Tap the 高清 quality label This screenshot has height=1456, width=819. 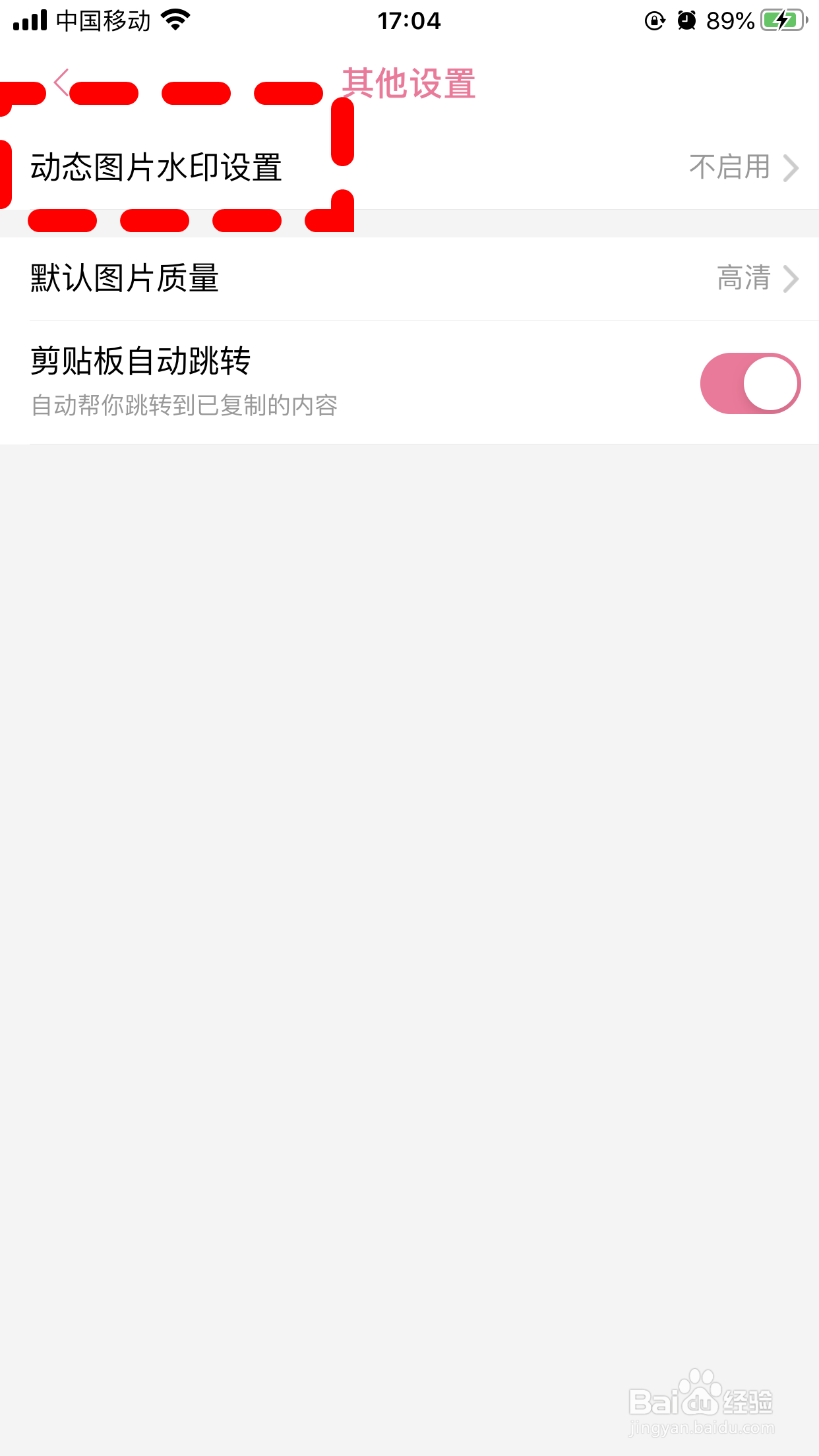point(744,278)
